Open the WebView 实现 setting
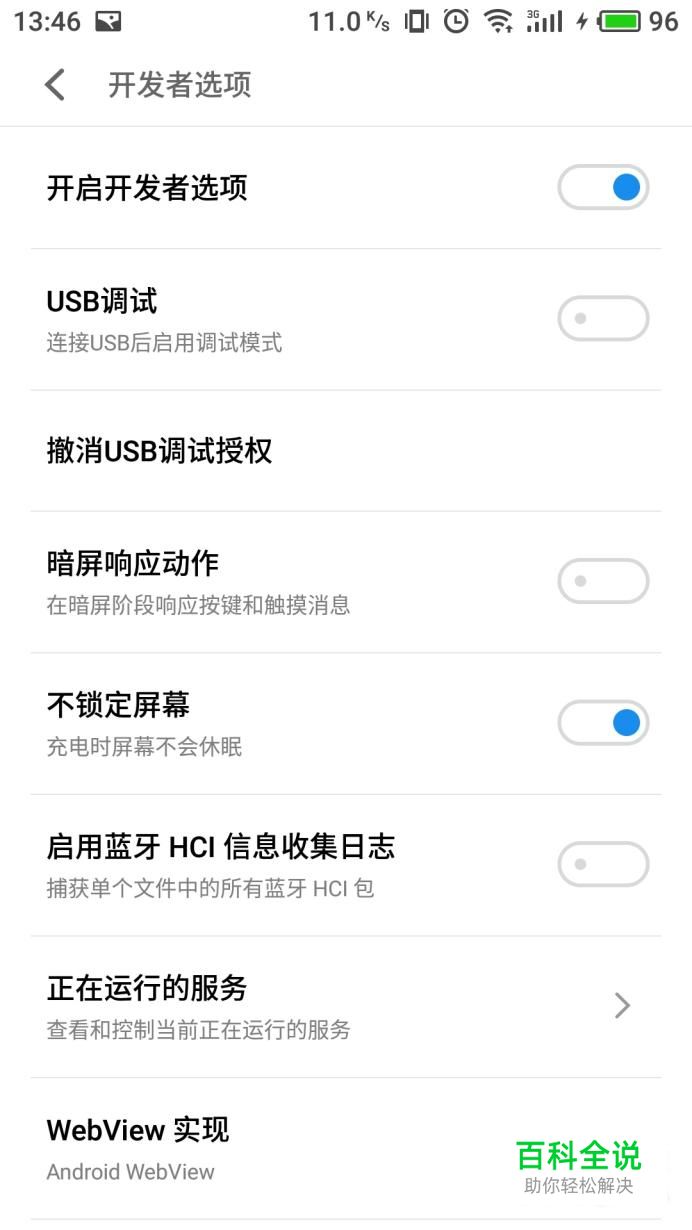The width and height of the screenshot is (692, 1230). [x=346, y=1148]
